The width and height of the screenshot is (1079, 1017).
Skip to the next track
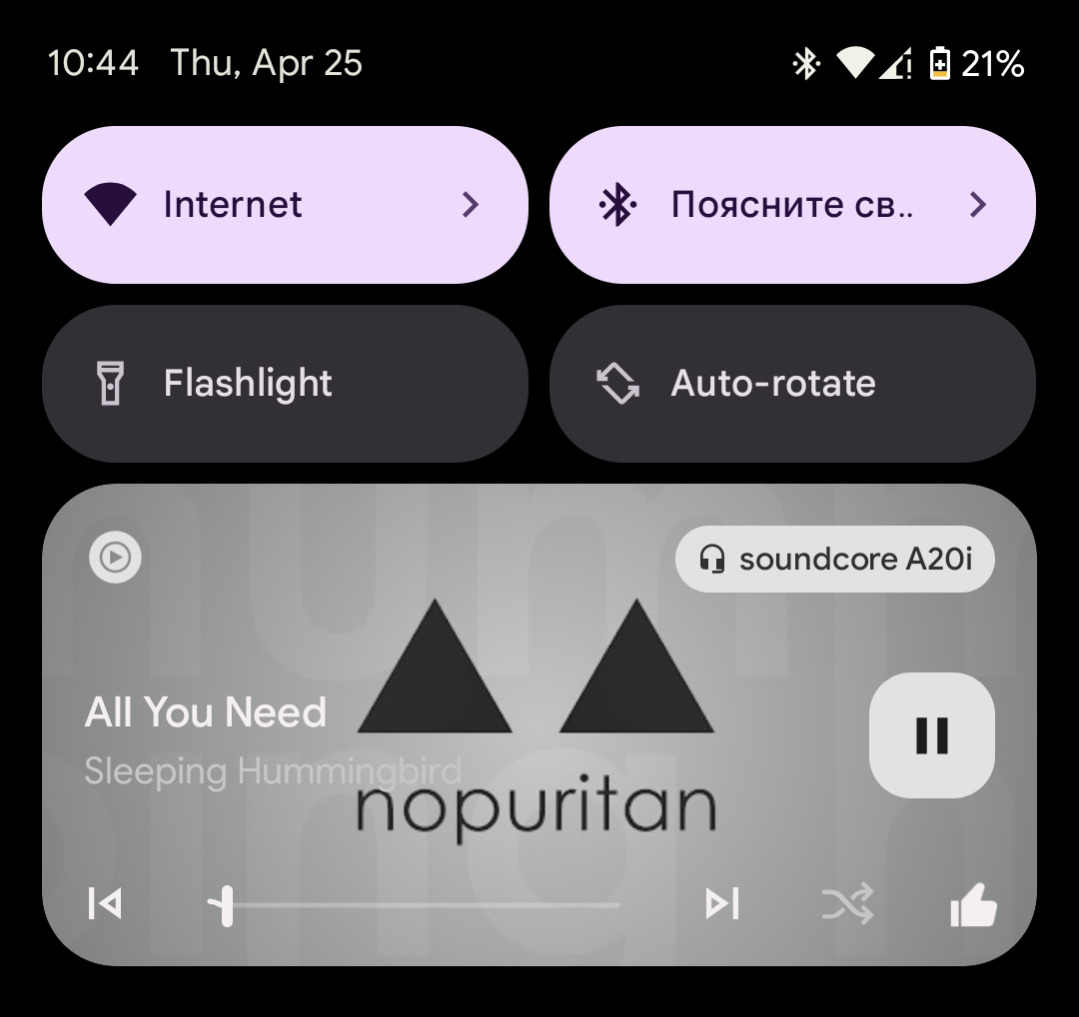tap(722, 905)
